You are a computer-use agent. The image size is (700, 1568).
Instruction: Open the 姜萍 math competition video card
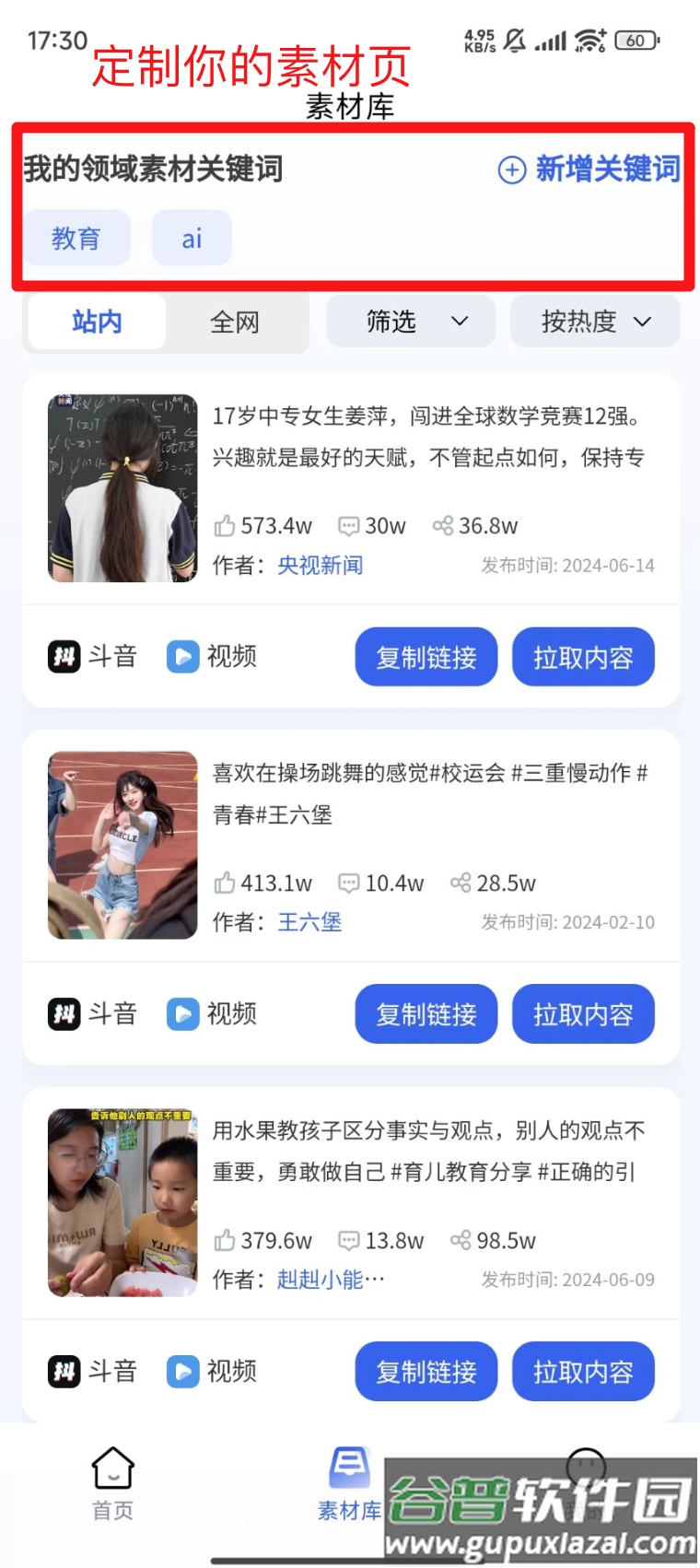pos(427,437)
